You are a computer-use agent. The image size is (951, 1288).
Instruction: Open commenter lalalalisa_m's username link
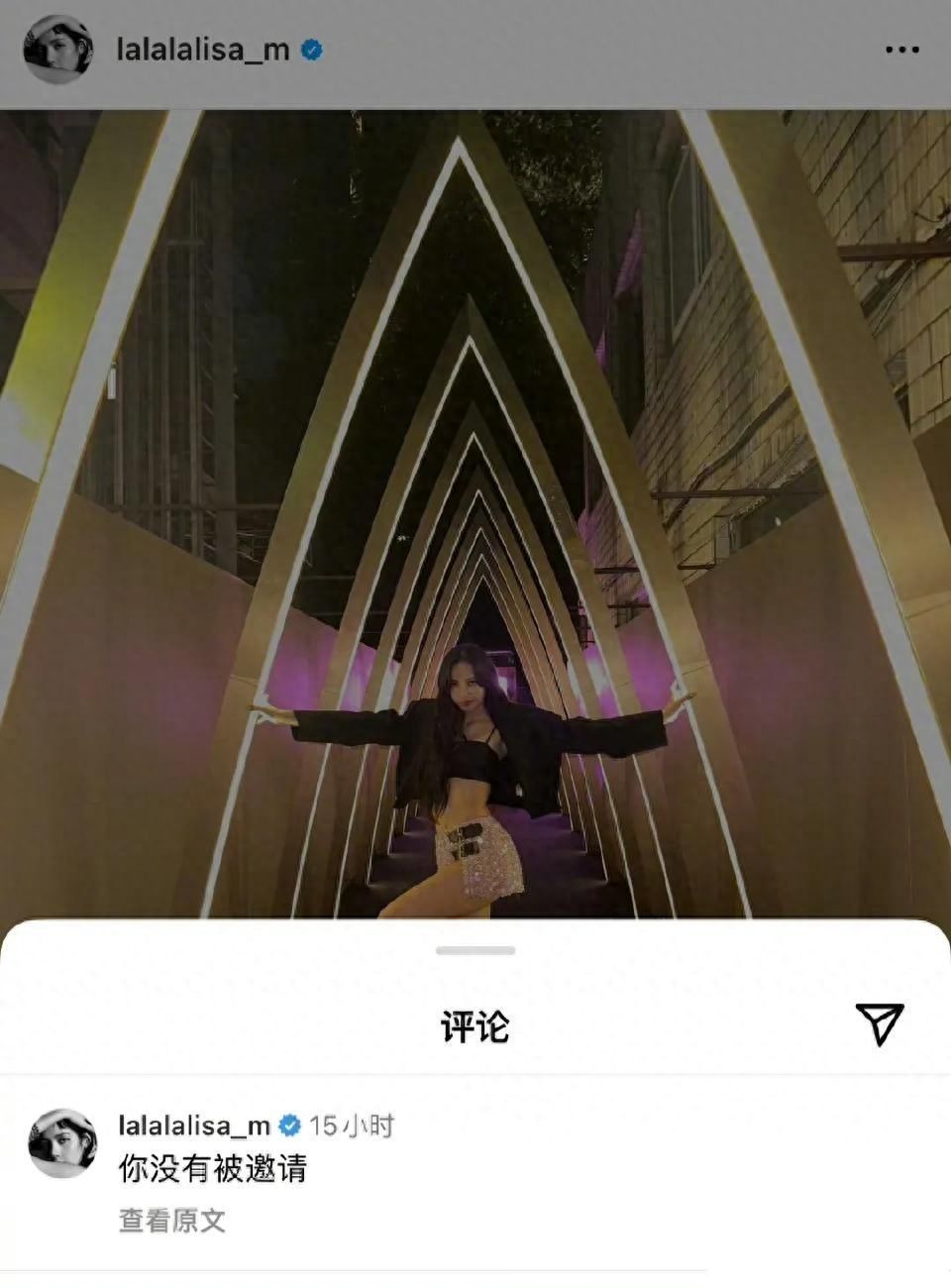[194, 1126]
